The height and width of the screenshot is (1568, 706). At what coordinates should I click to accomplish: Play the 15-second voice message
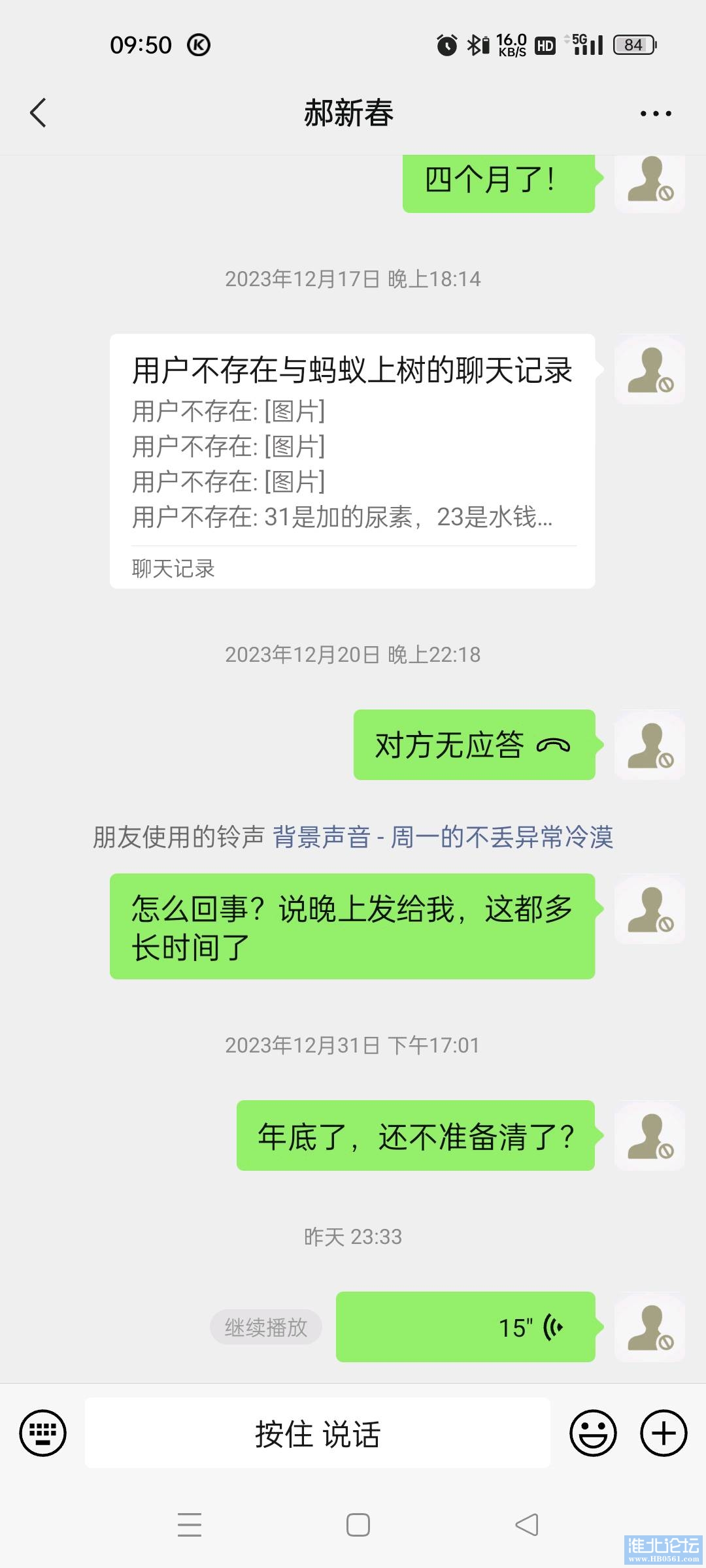click(x=465, y=1327)
